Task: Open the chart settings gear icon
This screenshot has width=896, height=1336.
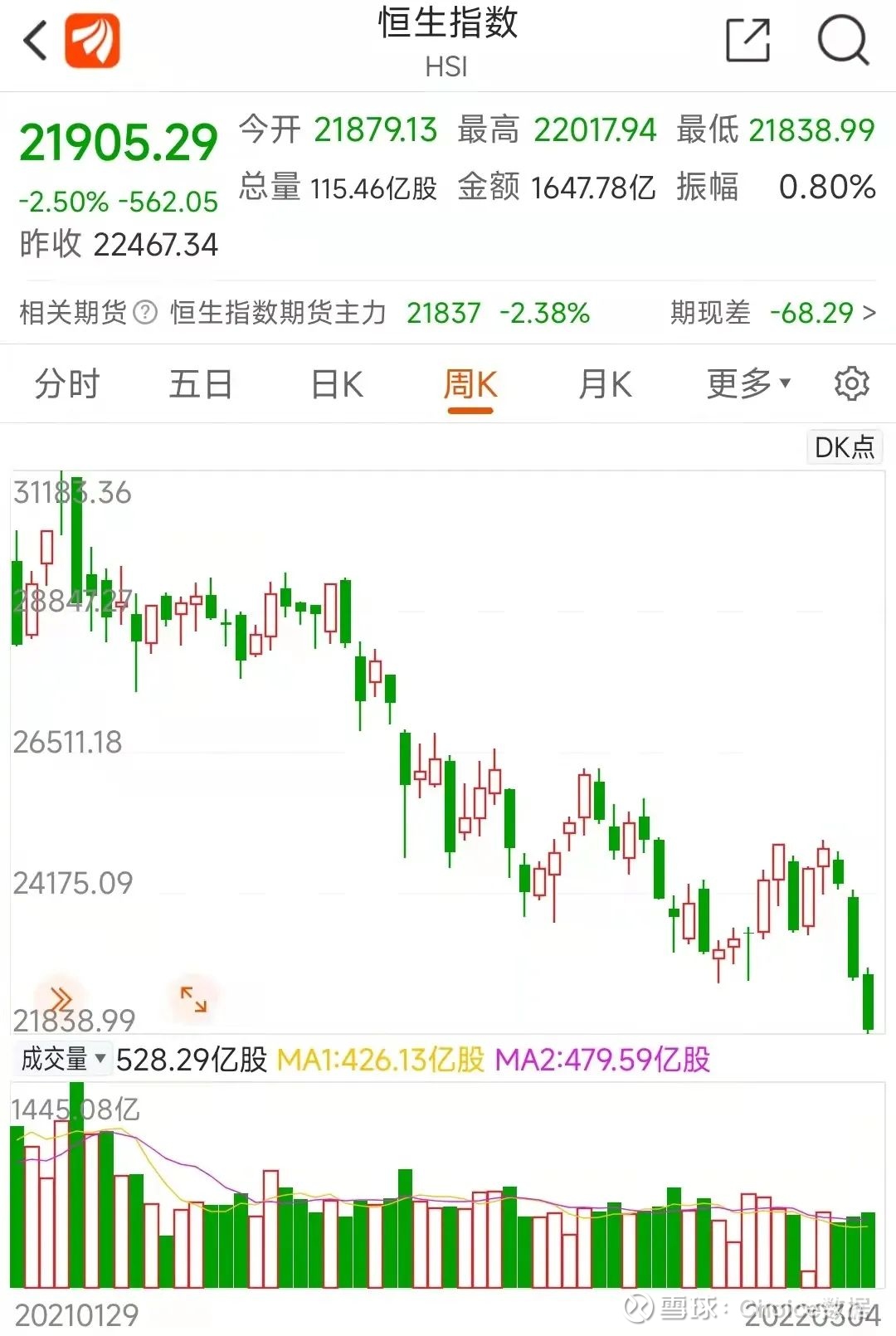Action: point(851,383)
